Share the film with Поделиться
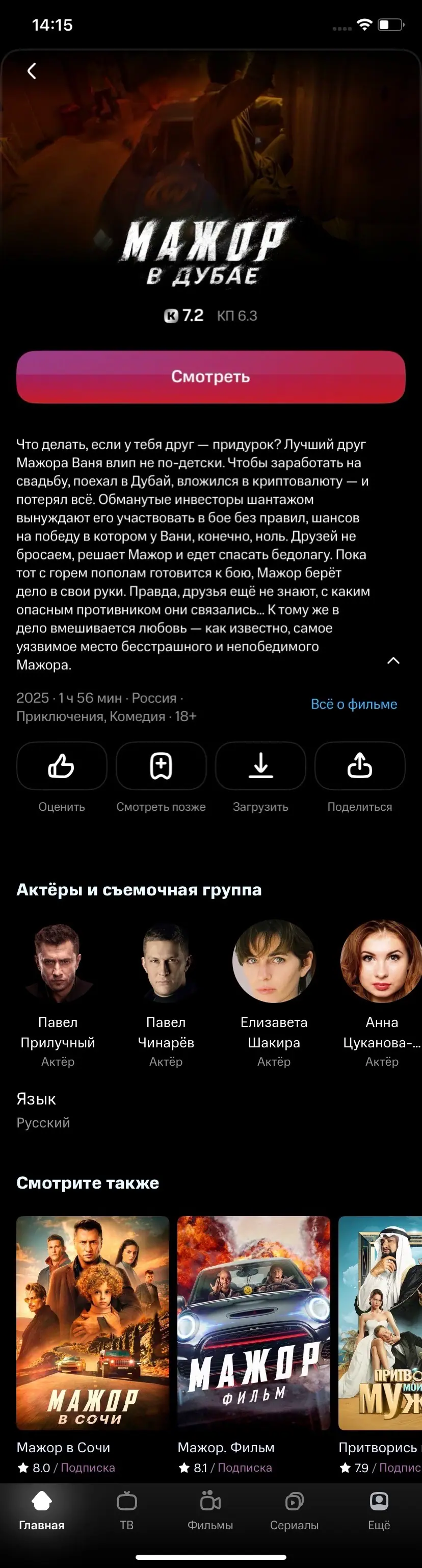Image resolution: width=422 pixels, height=1568 pixels. (359, 766)
